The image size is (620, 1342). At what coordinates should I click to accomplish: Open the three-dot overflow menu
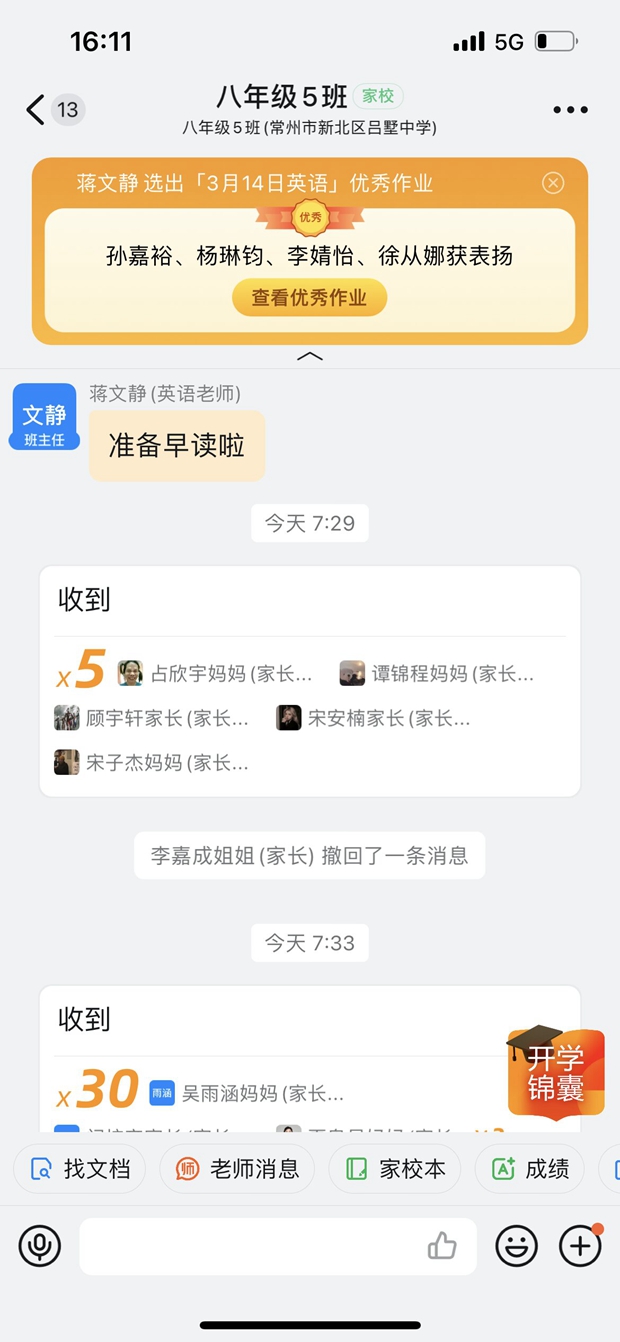570,110
